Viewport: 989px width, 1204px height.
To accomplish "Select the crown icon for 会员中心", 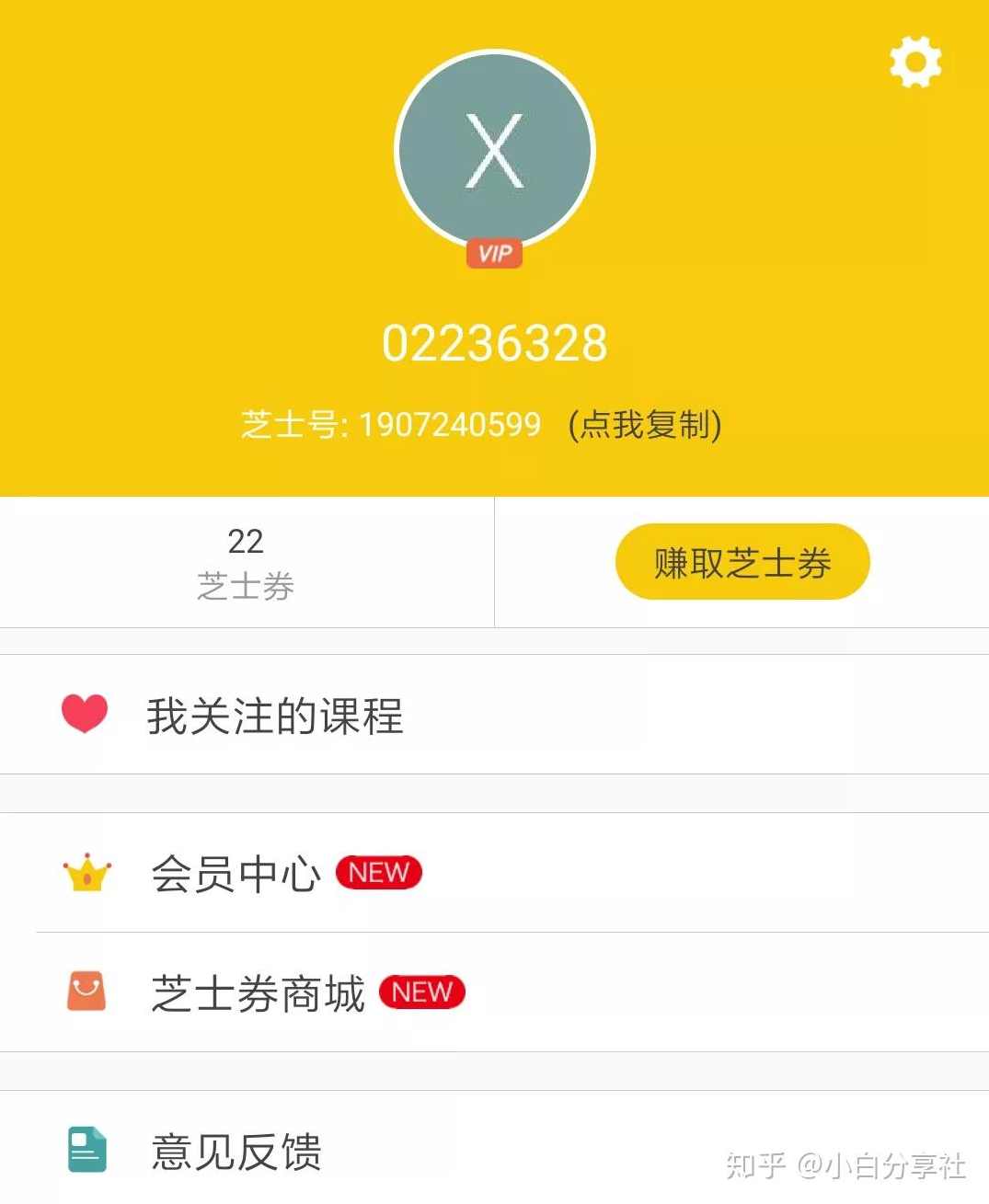I will click(86, 874).
